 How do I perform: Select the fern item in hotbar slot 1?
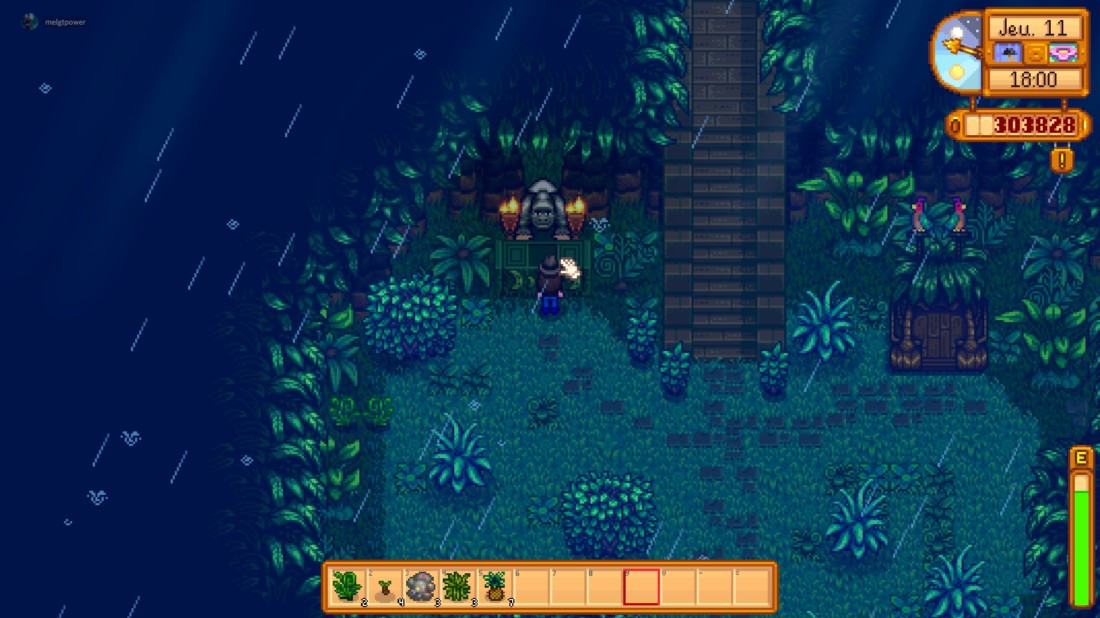pos(347,586)
